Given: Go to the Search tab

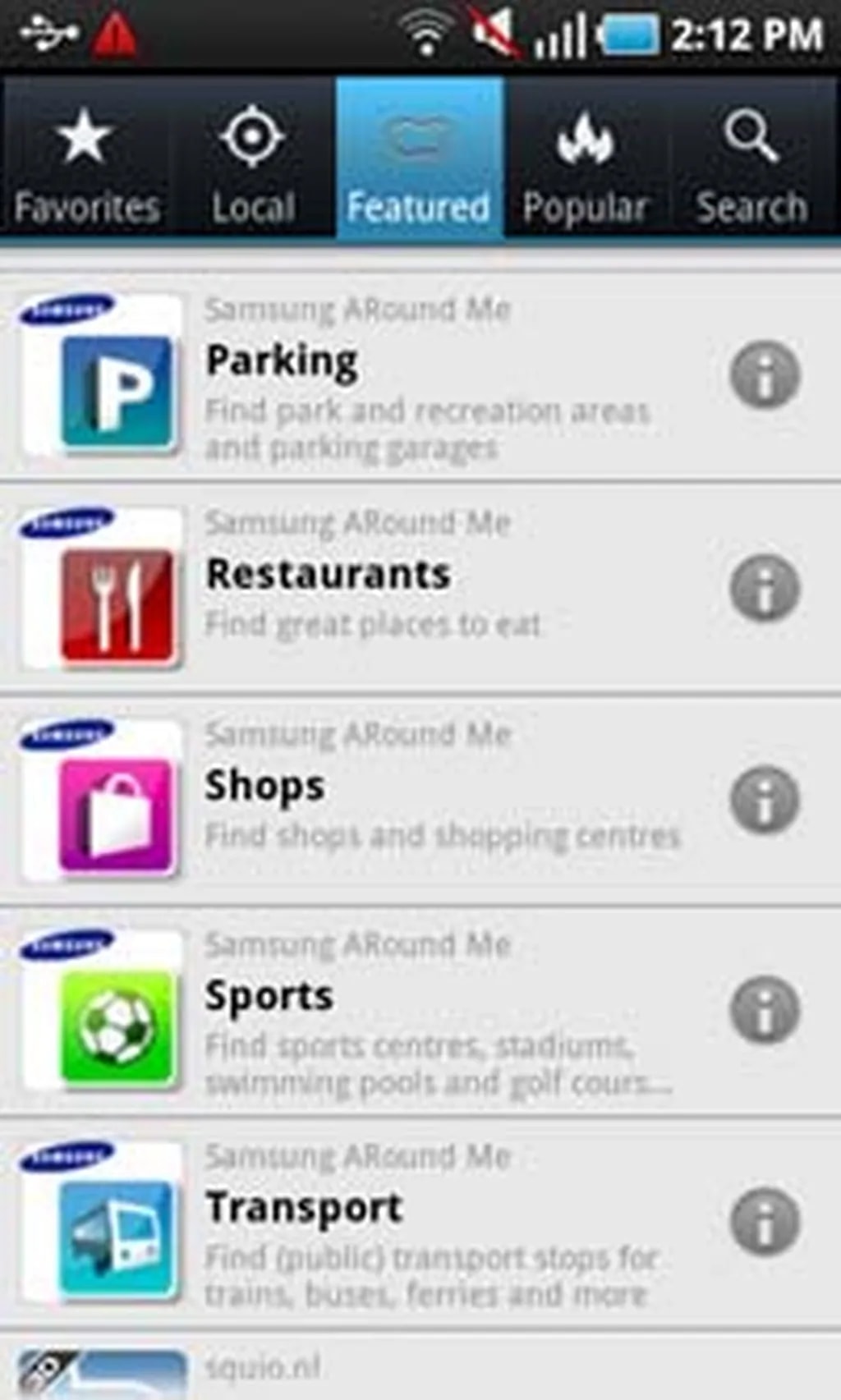Looking at the screenshot, I should [751, 160].
